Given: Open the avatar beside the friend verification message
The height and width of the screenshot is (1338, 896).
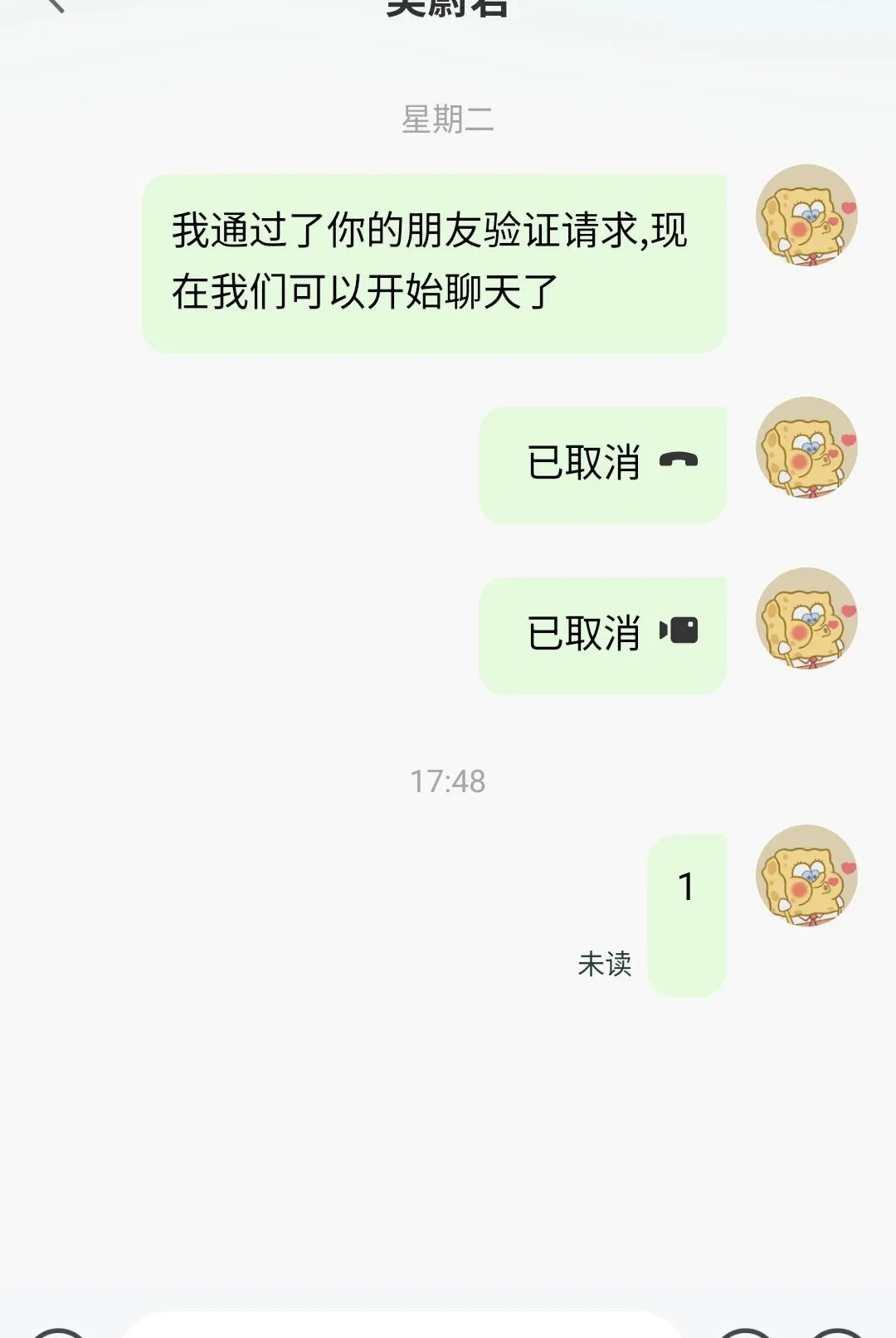Looking at the screenshot, I should (x=806, y=216).
